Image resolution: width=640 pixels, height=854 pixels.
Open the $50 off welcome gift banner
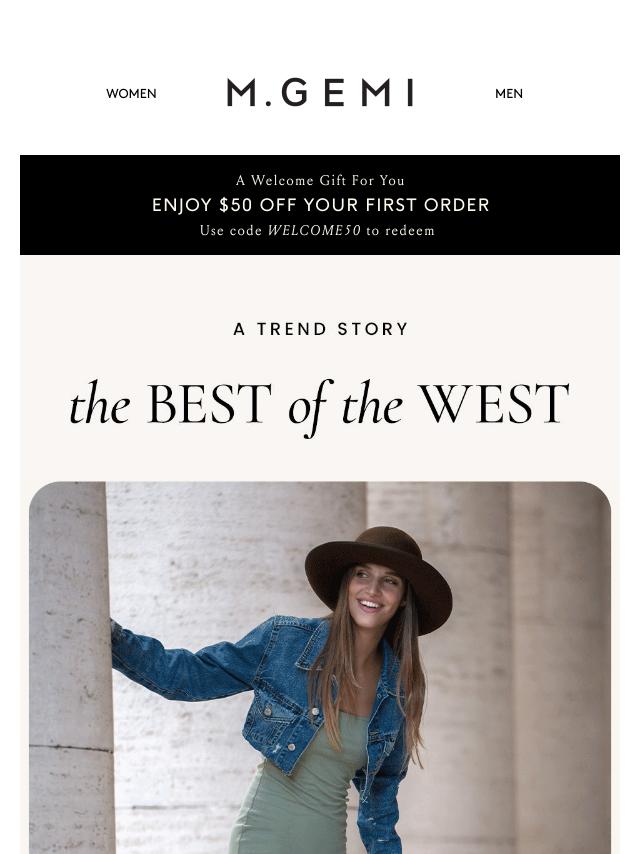[320, 205]
